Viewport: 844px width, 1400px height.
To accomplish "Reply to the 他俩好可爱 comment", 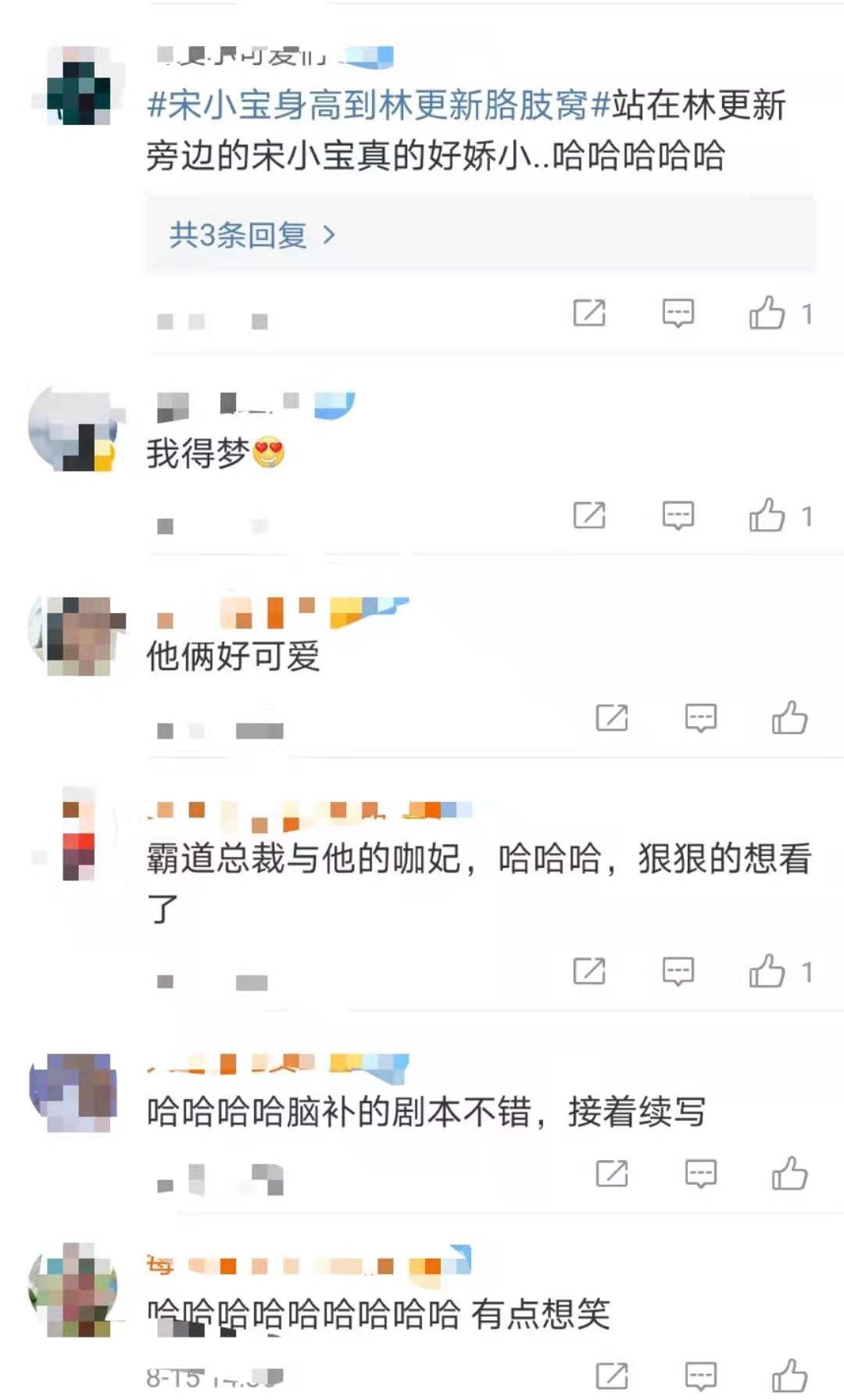I will tap(700, 718).
